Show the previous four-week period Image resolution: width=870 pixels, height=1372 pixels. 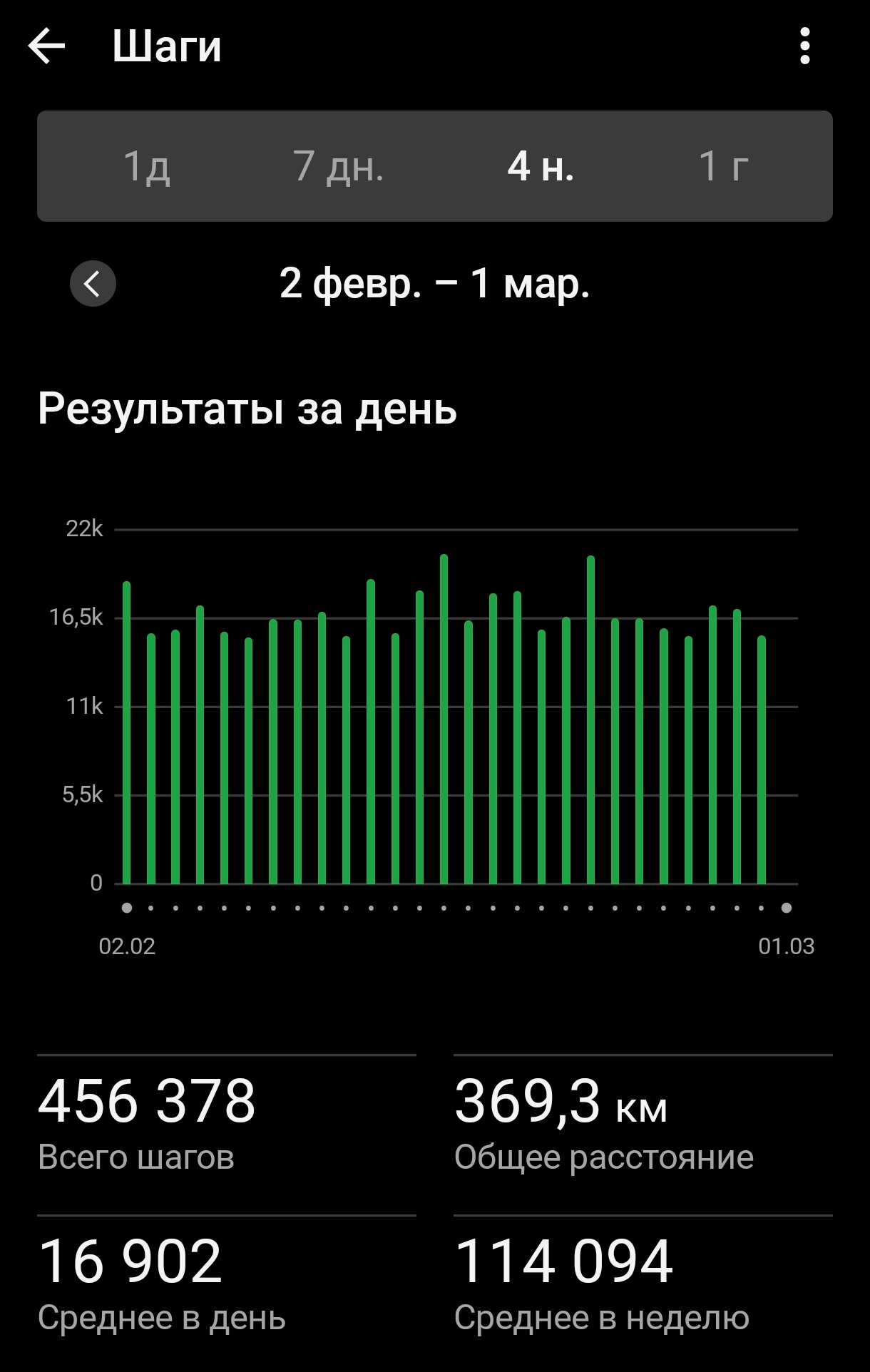click(93, 284)
